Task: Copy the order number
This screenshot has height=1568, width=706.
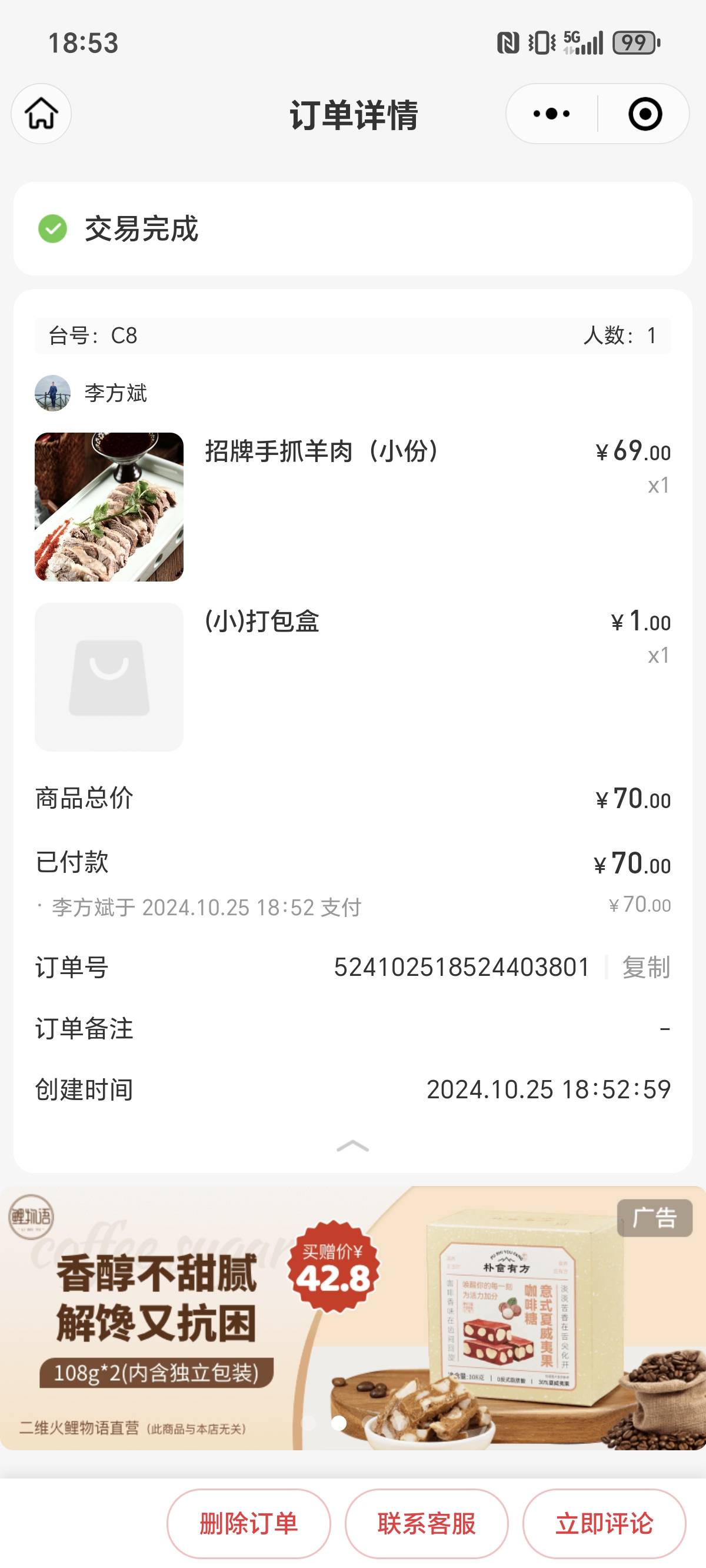Action: (646, 967)
